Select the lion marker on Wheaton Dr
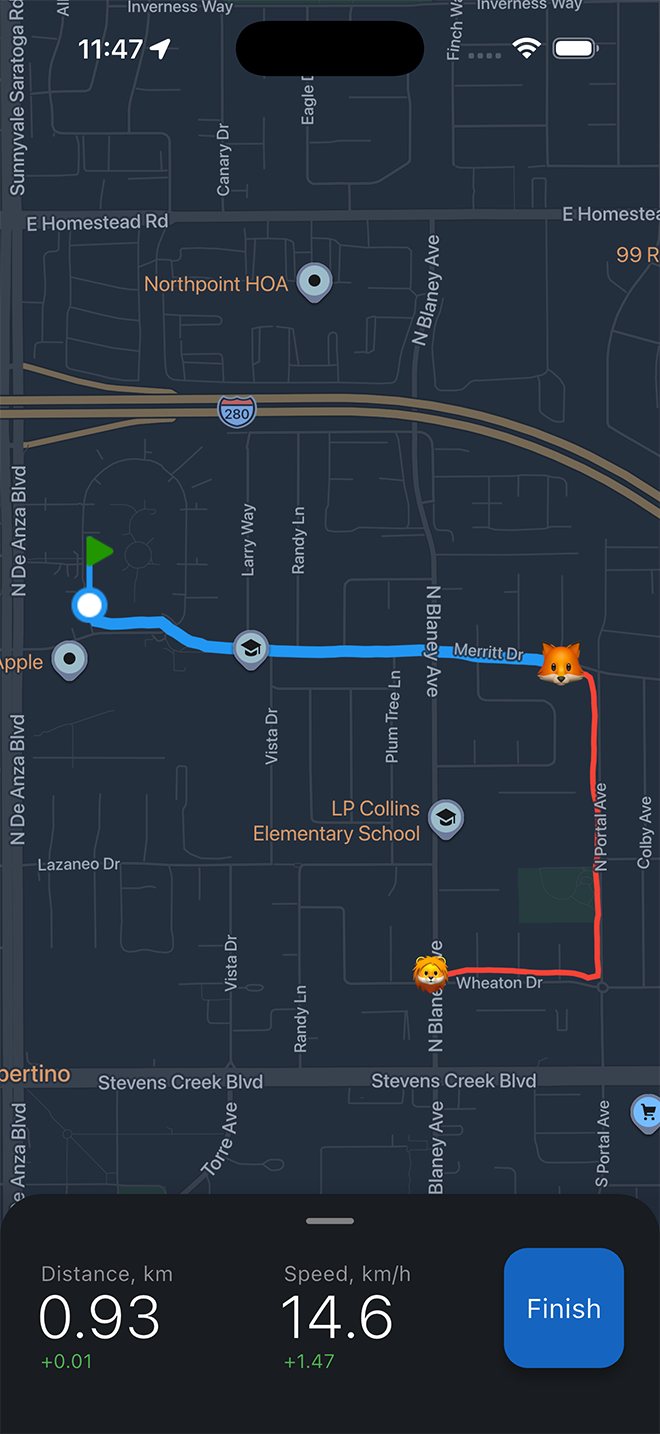The height and width of the screenshot is (1434, 660). [430, 973]
